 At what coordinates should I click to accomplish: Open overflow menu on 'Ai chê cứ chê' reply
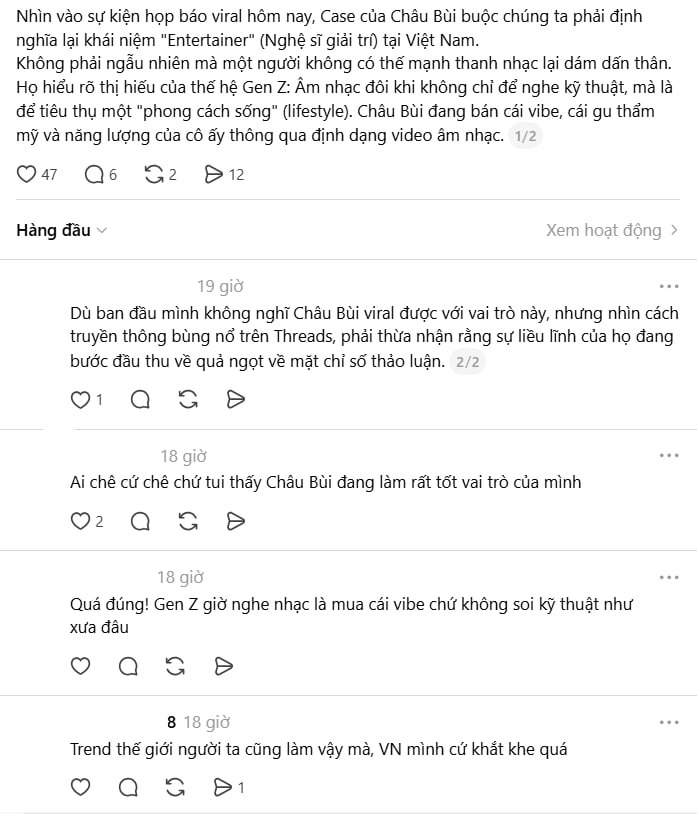(x=668, y=455)
